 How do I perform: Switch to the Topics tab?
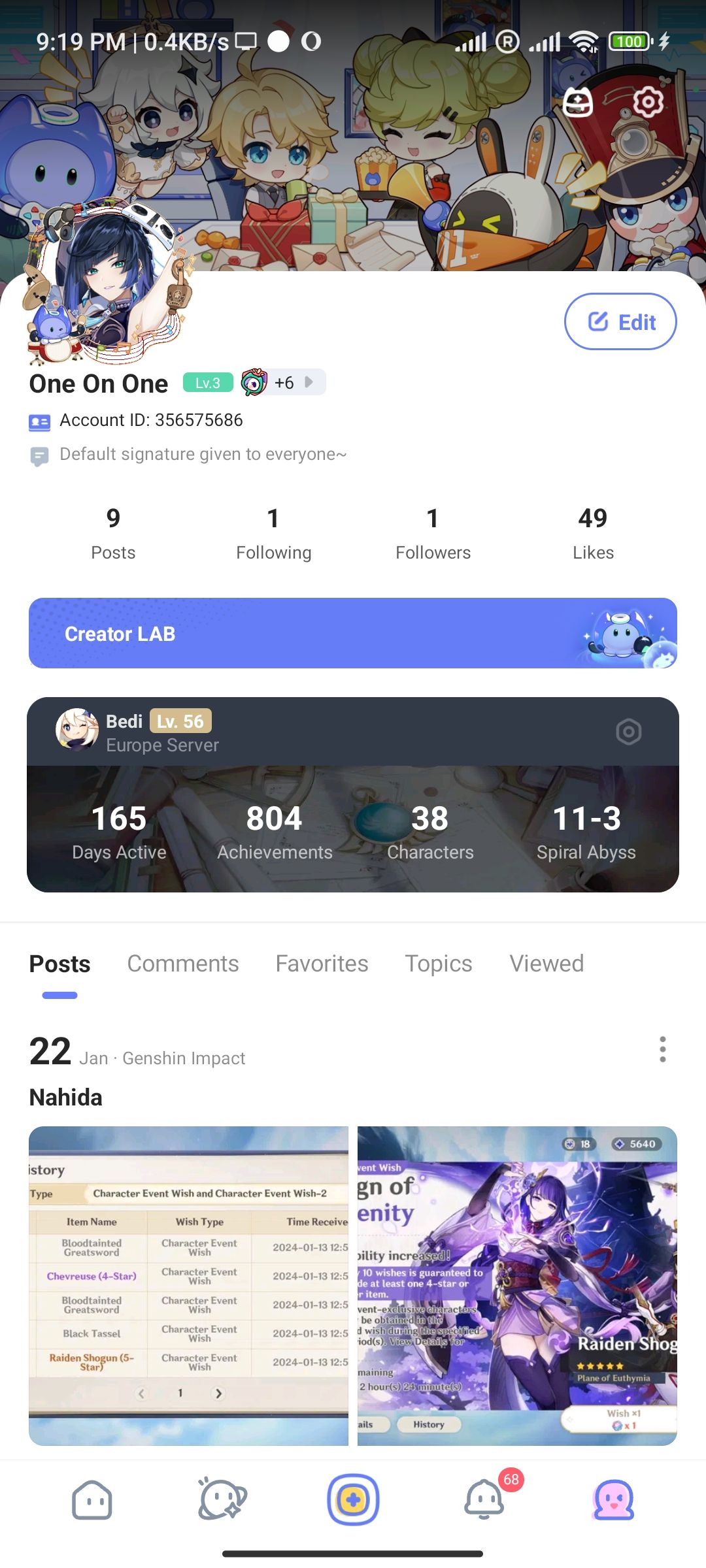(438, 964)
